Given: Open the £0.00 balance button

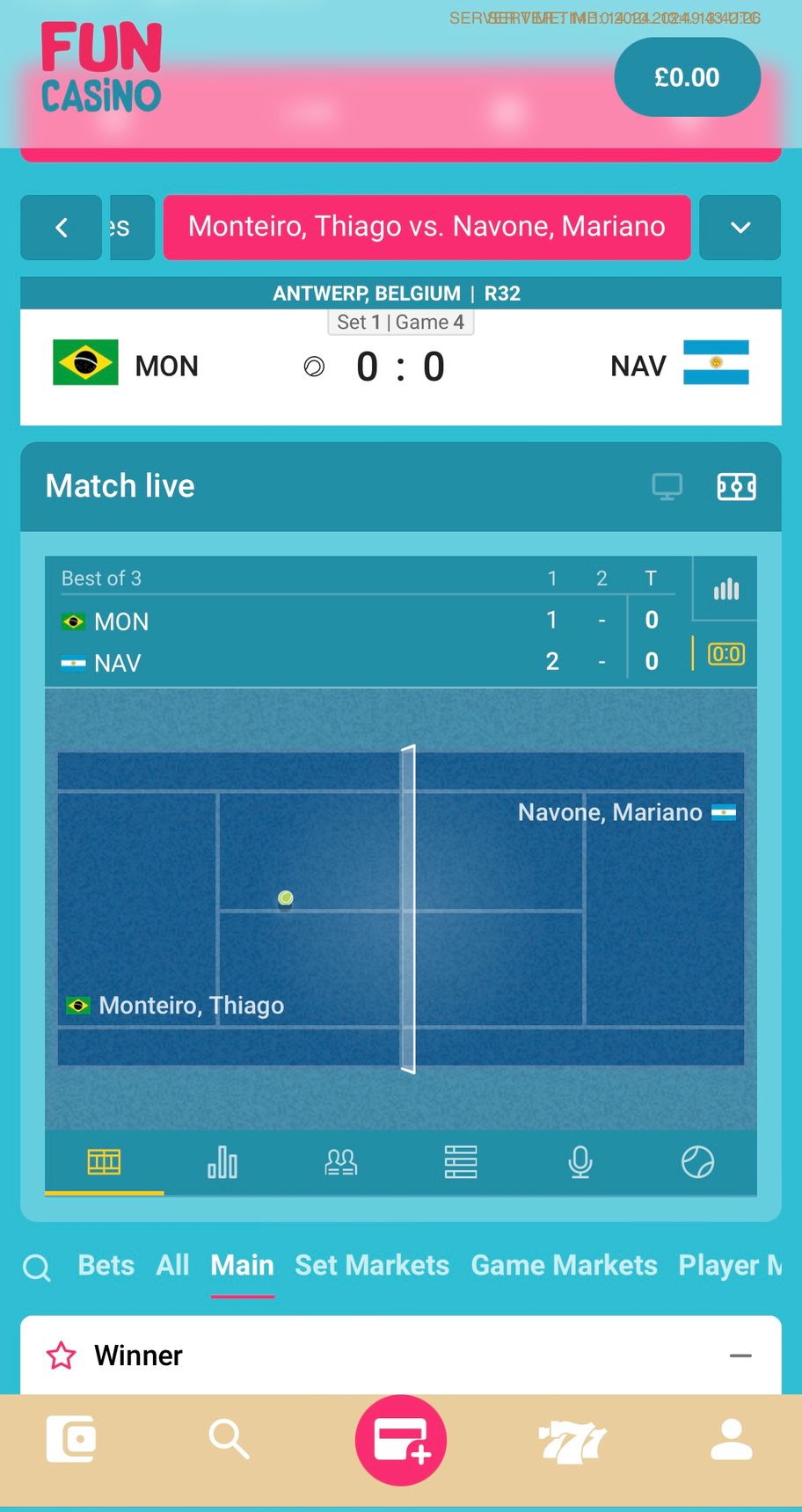Looking at the screenshot, I should click(687, 77).
